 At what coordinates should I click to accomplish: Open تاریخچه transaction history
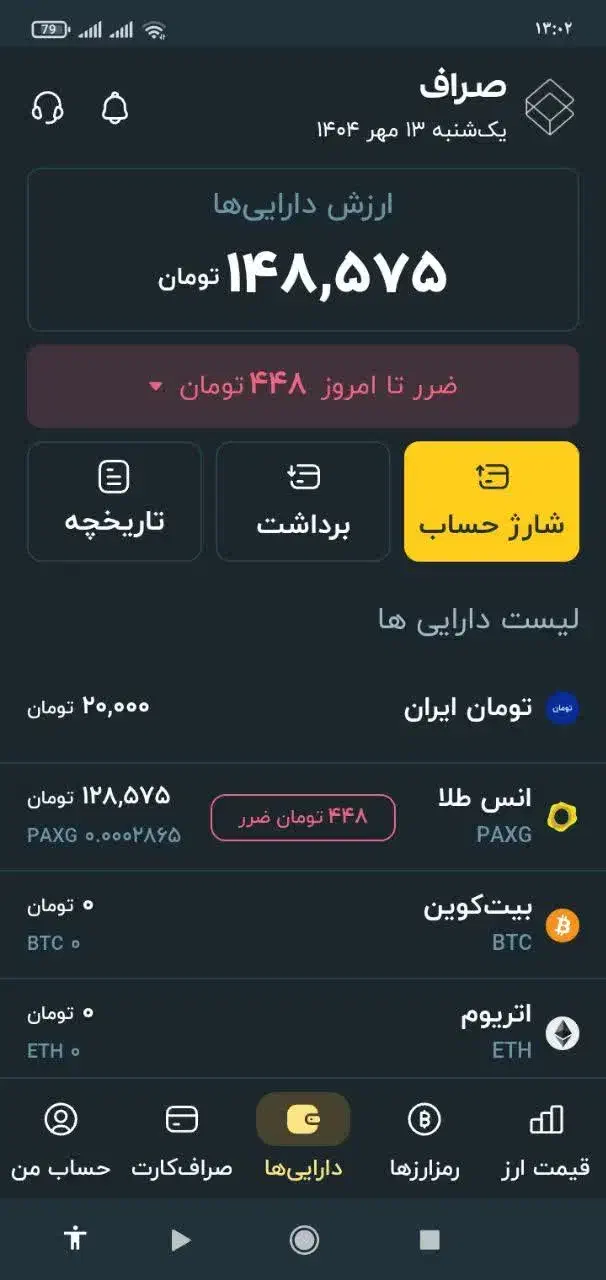pyautogui.click(x=114, y=501)
